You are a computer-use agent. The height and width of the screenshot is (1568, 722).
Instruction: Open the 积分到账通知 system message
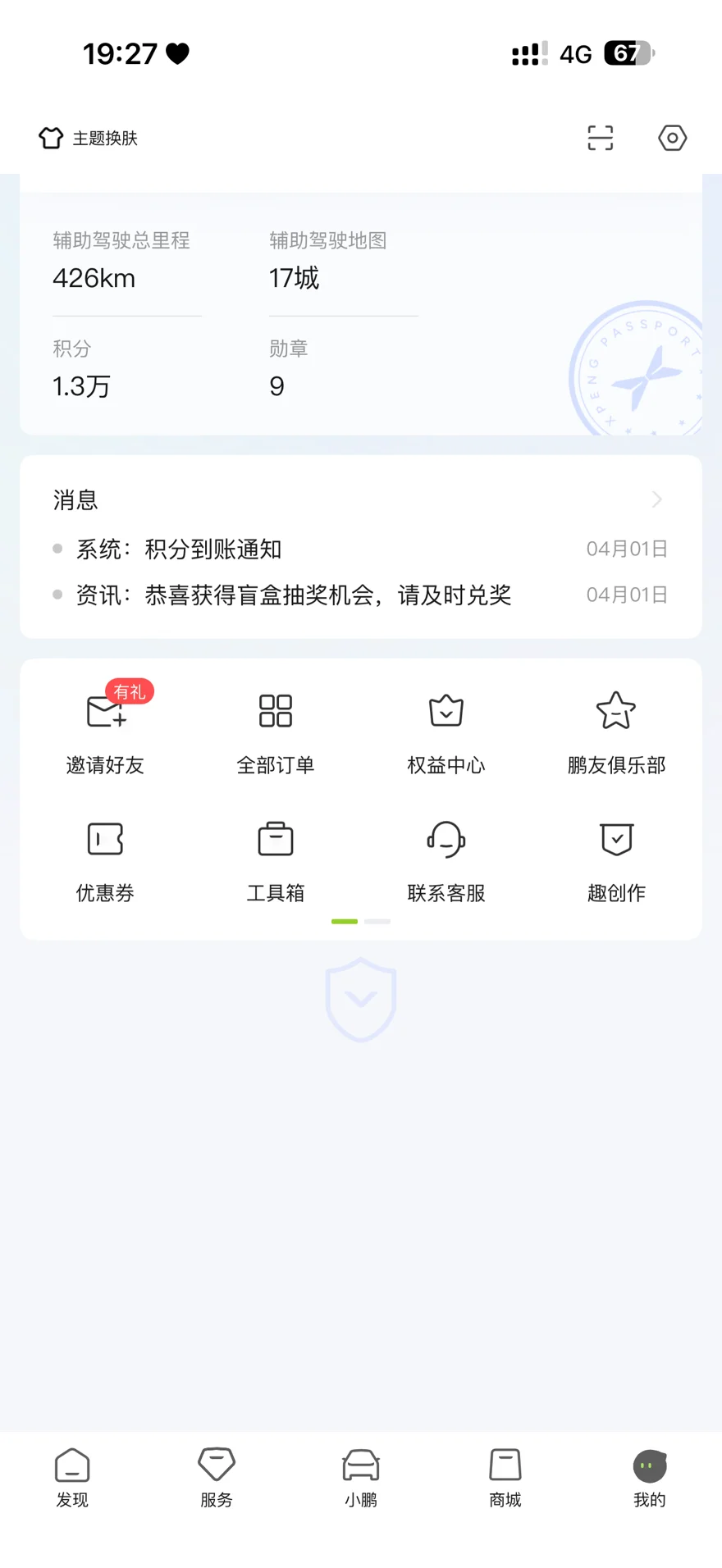pos(213,549)
